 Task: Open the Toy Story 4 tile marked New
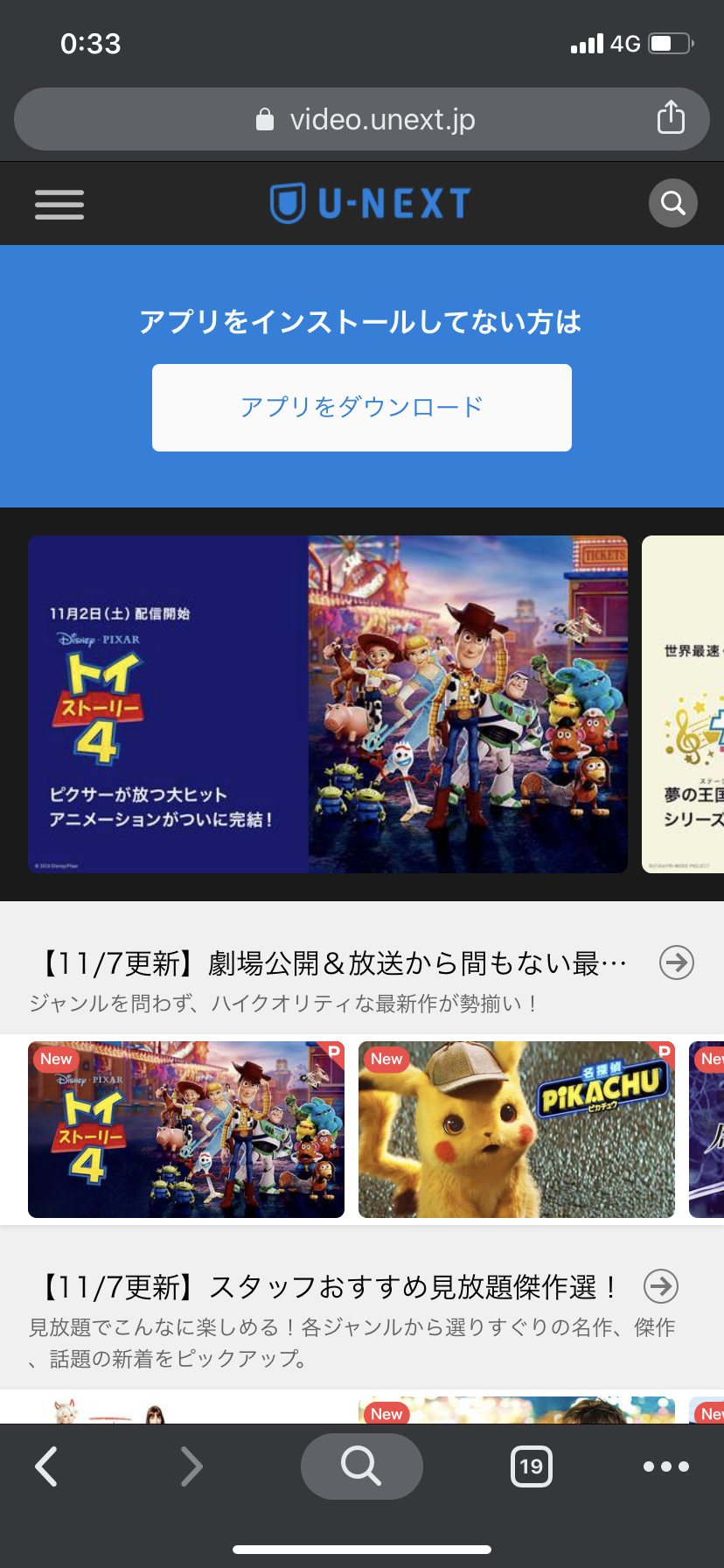click(x=186, y=1129)
